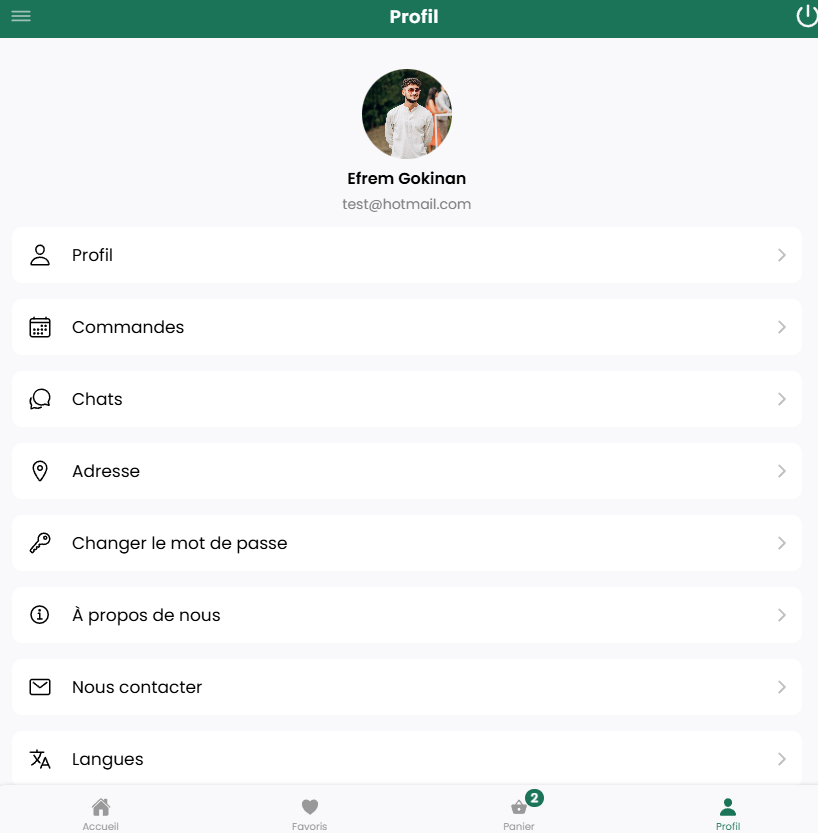
Task: Open Nous contacter
Action: click(x=406, y=687)
